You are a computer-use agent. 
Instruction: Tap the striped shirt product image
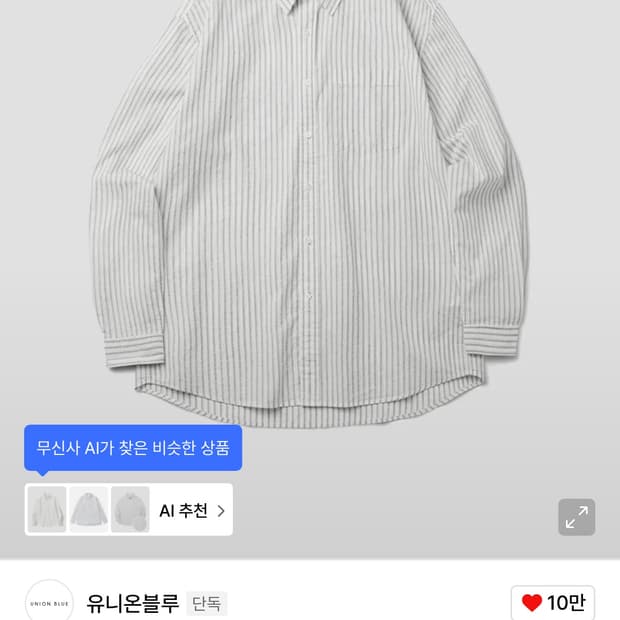tap(309, 214)
